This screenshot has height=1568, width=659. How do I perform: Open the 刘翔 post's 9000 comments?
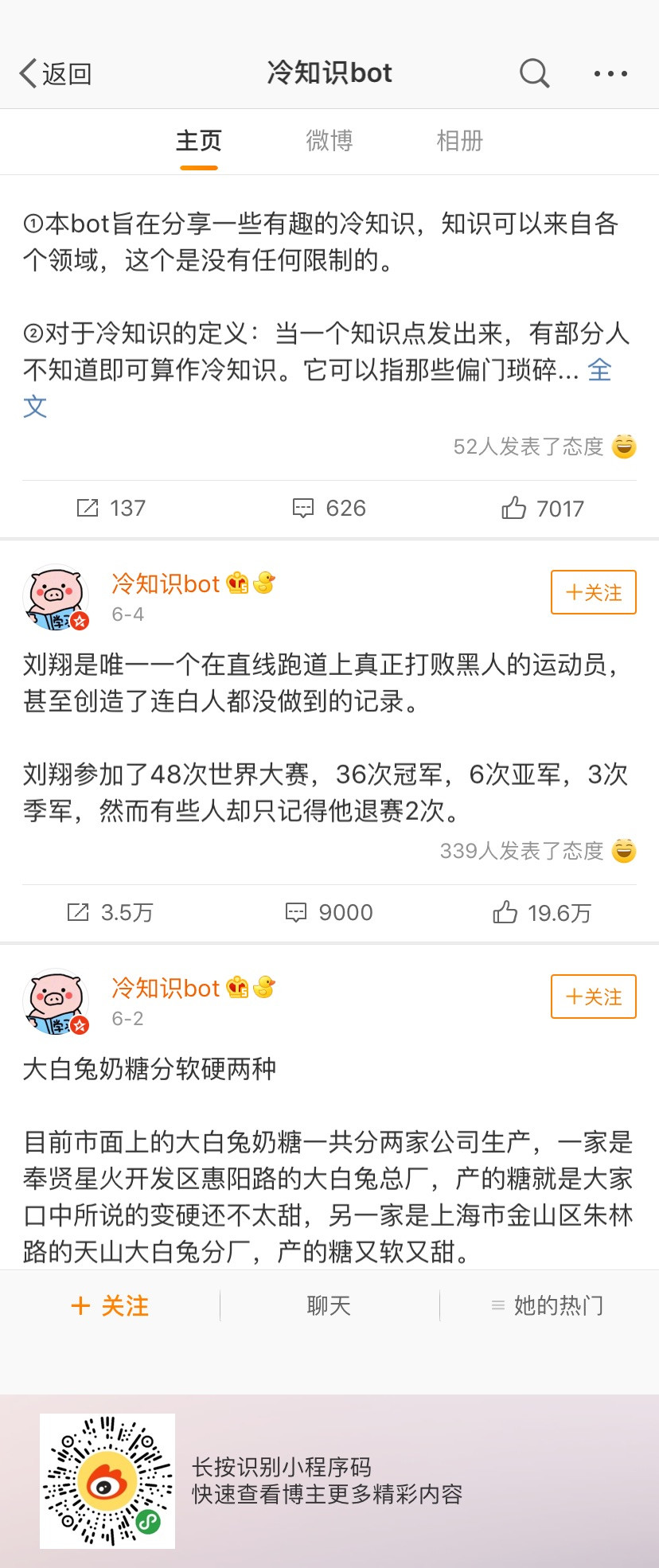[x=329, y=912]
